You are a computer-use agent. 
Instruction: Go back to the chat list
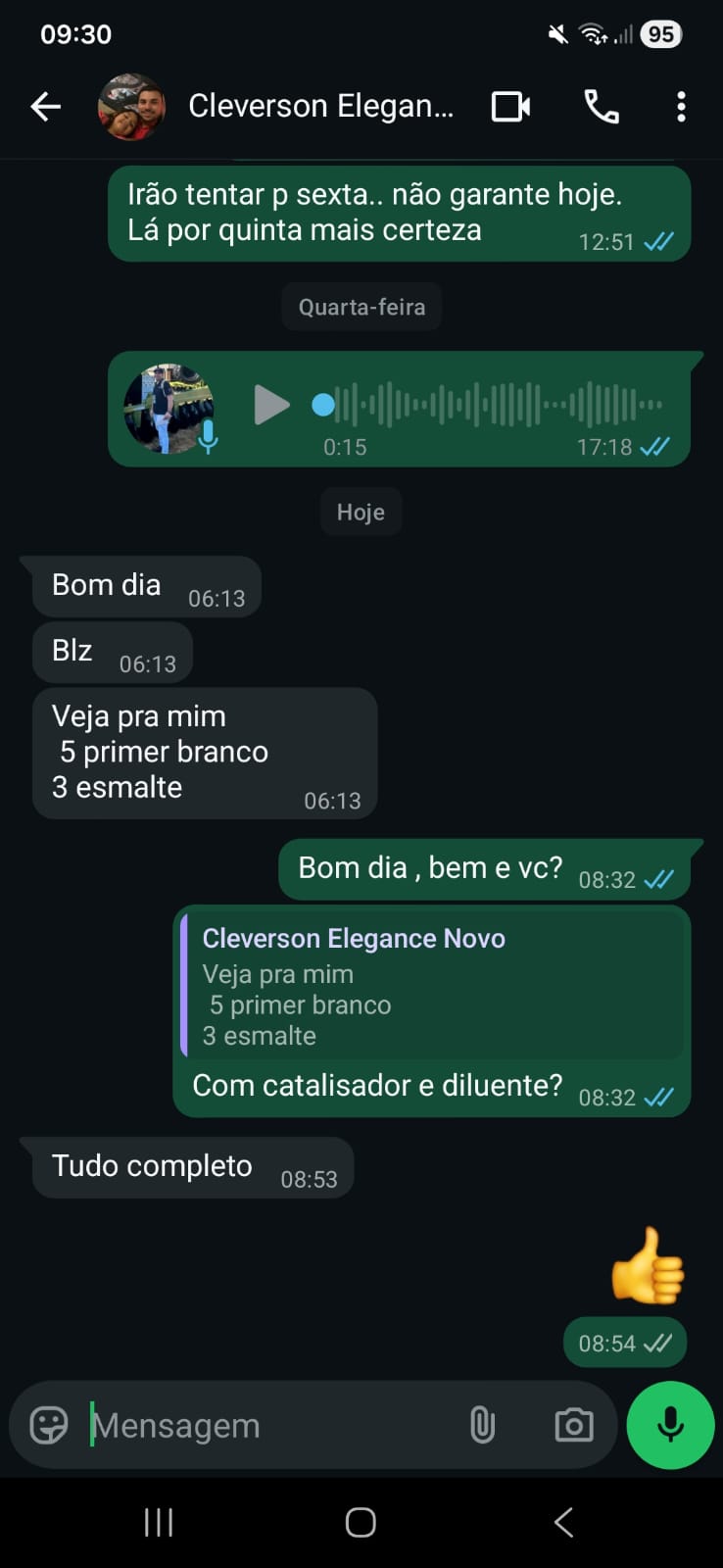[45, 106]
